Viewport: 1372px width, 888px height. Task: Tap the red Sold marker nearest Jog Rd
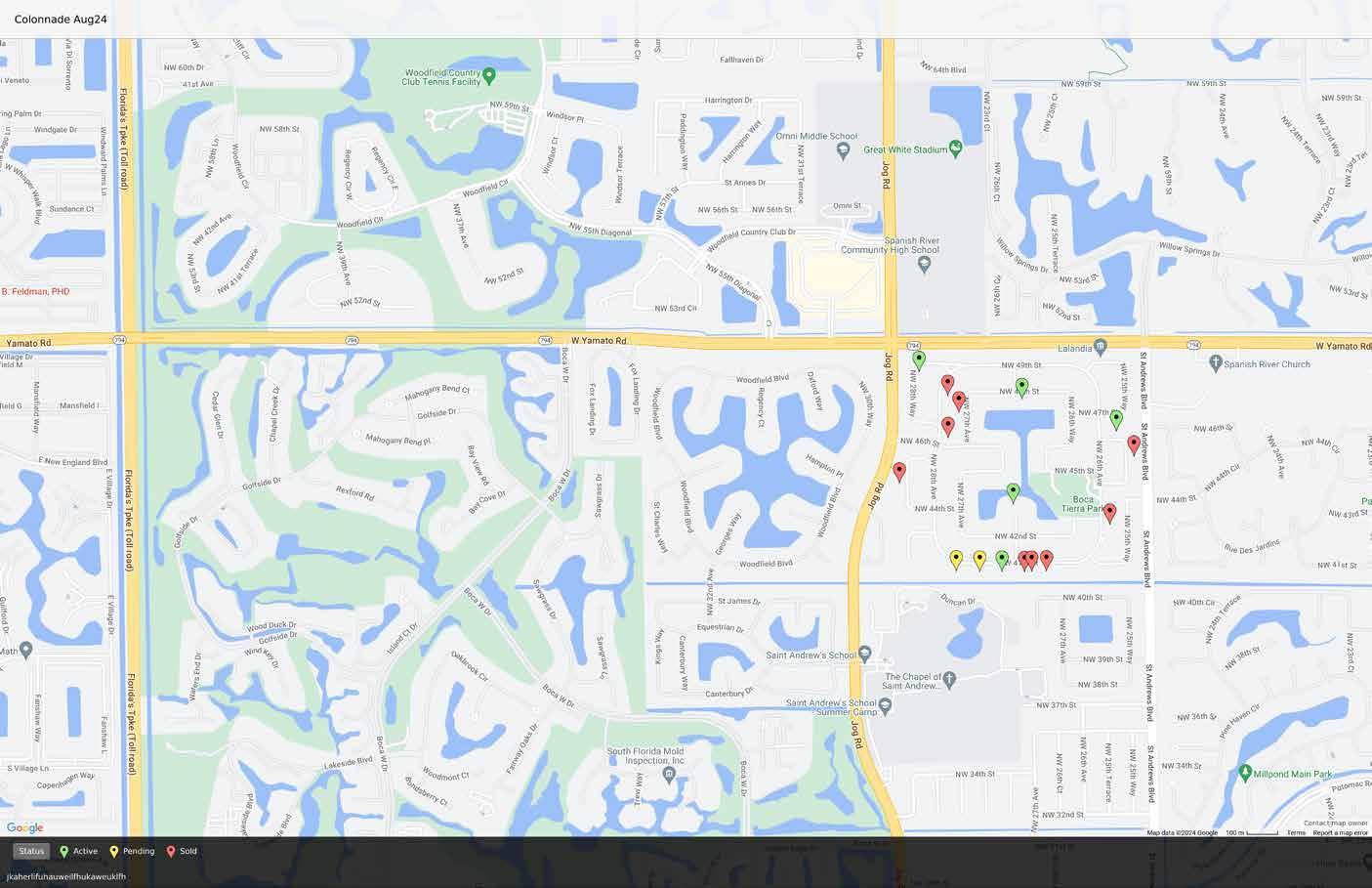899,472
